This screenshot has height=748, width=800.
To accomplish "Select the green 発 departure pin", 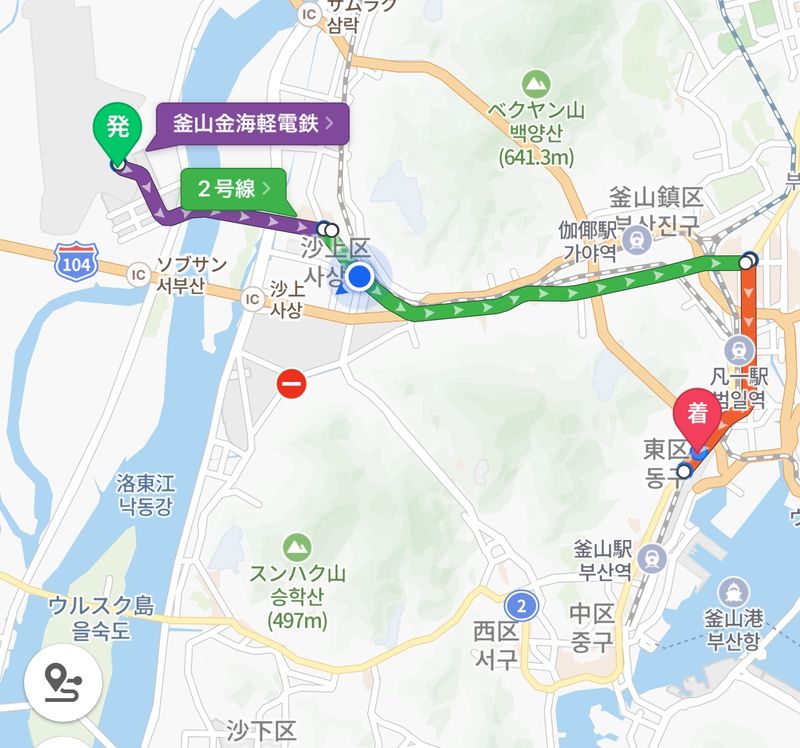I will point(117,129).
